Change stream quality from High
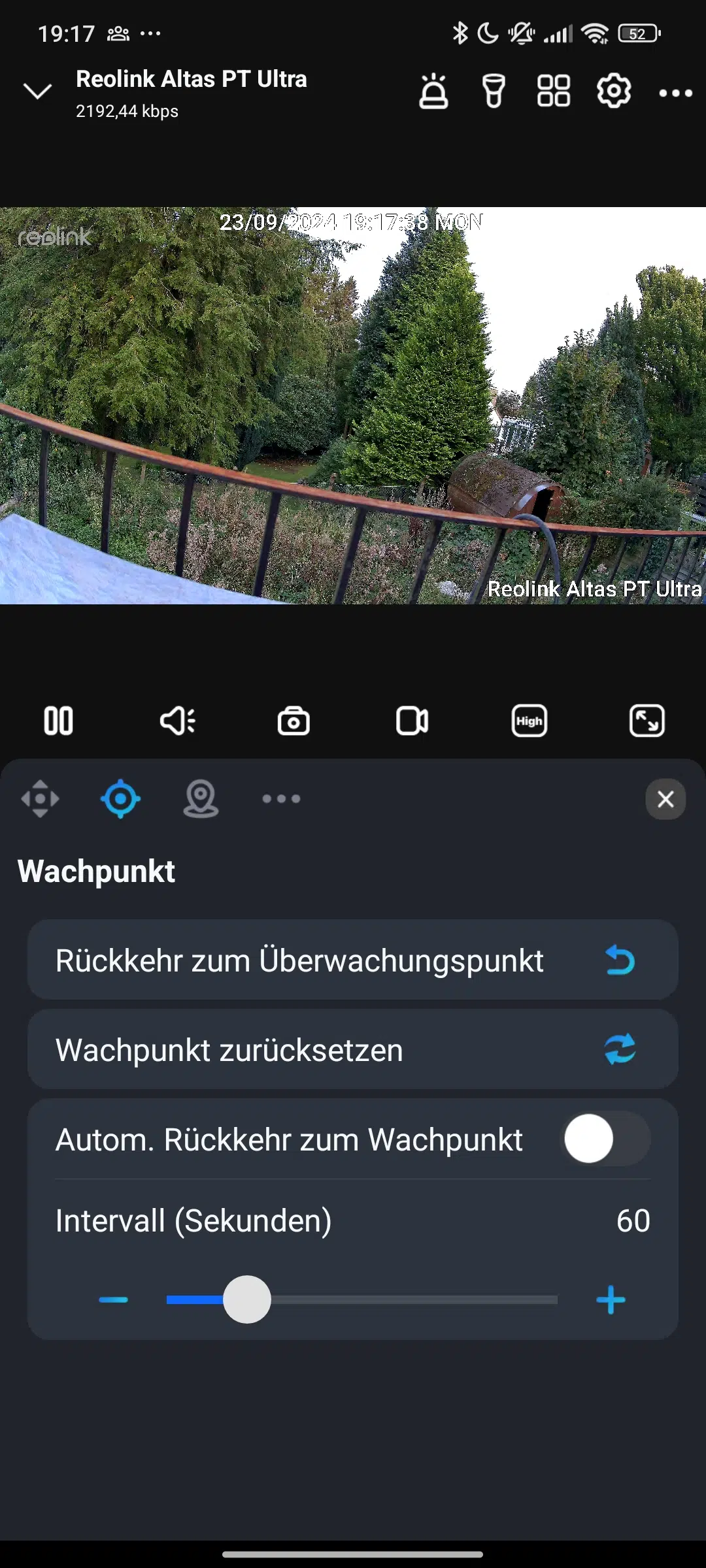706x1568 pixels. [529, 721]
